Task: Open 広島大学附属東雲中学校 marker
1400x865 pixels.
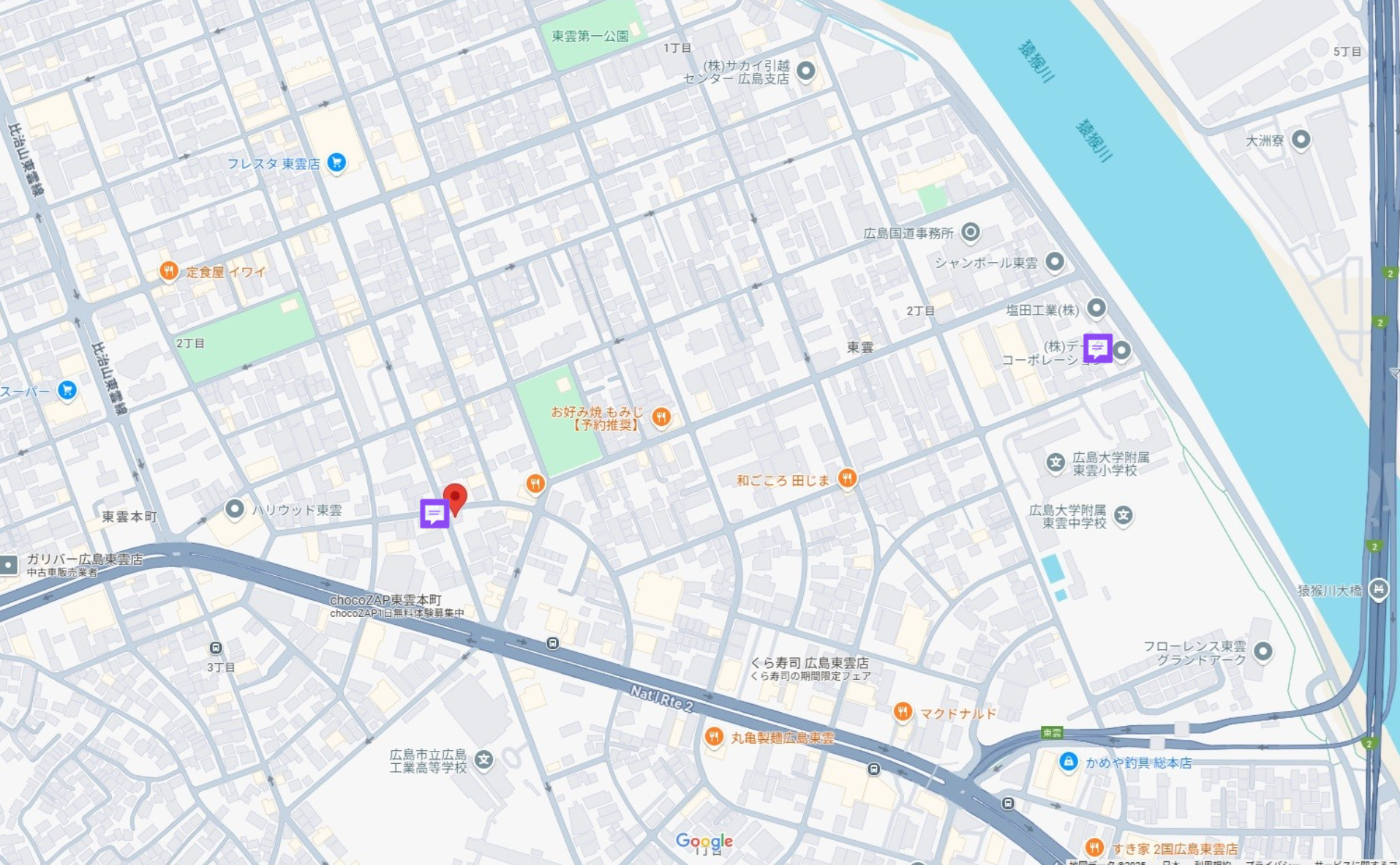Action: 1124,516
